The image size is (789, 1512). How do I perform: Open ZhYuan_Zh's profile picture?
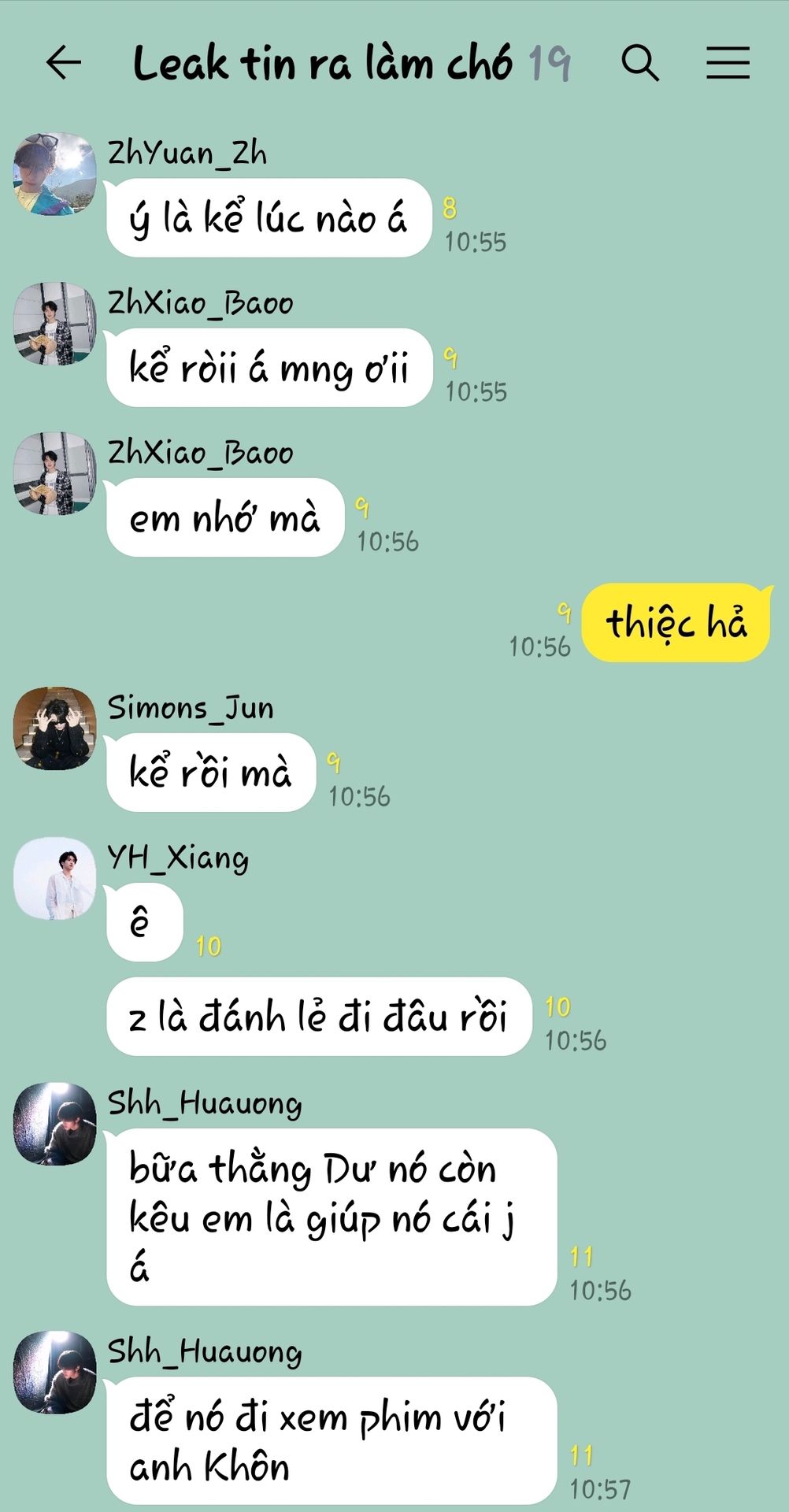(54, 174)
